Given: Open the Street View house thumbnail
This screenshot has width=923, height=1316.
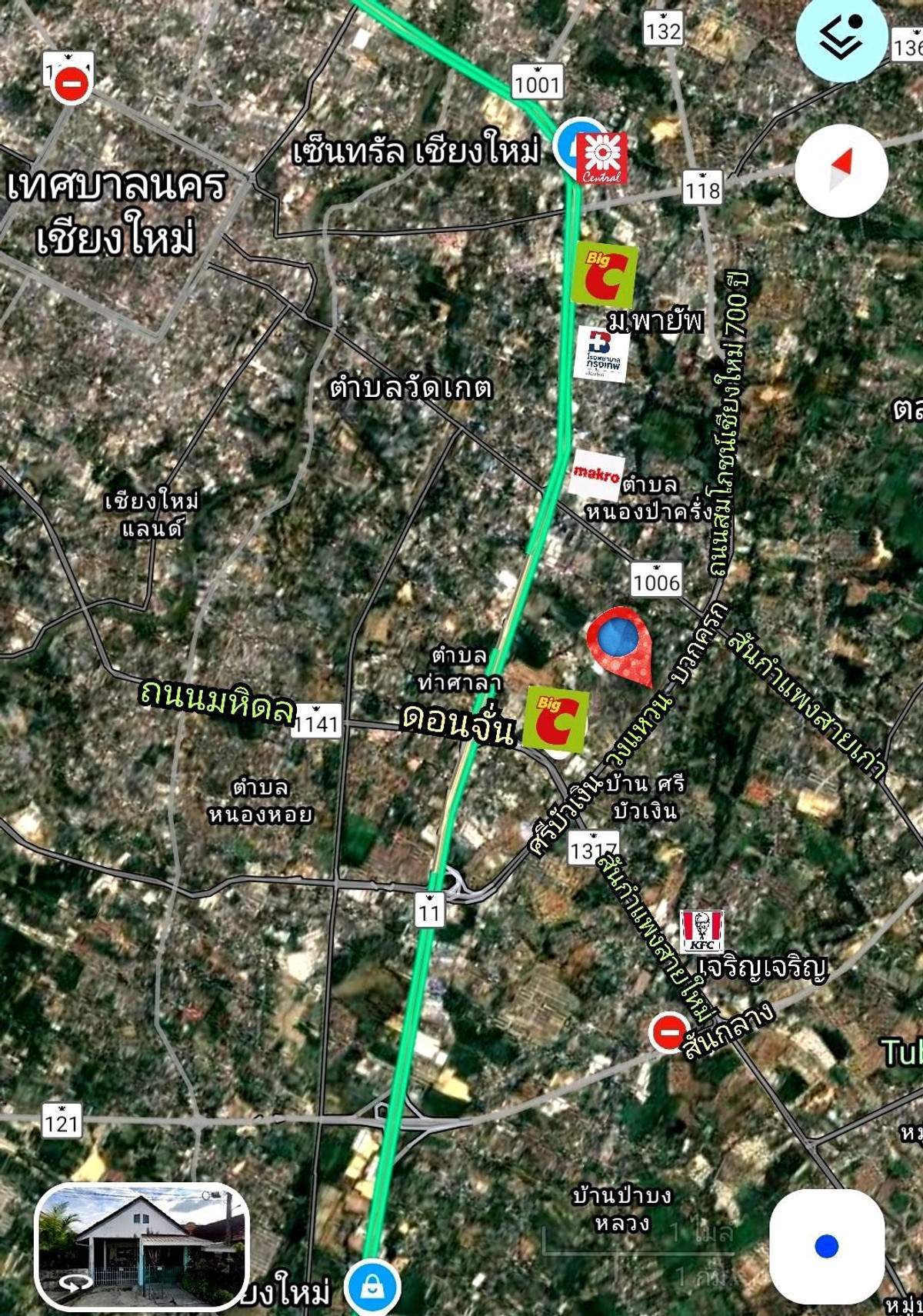Looking at the screenshot, I should [142, 1246].
